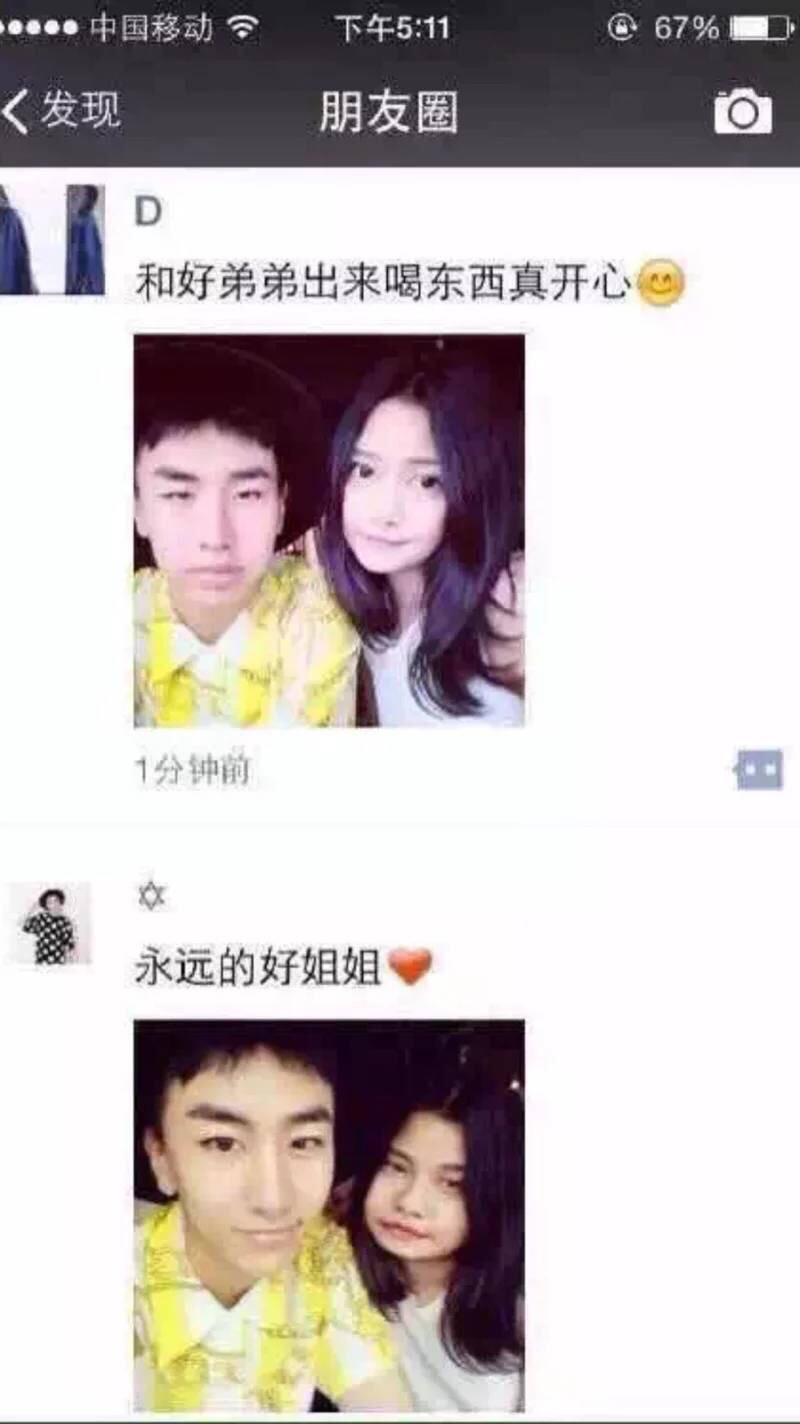Screen dimensions: 800x1424
Task: Open comment and like menu on D's post
Action: click(x=759, y=770)
